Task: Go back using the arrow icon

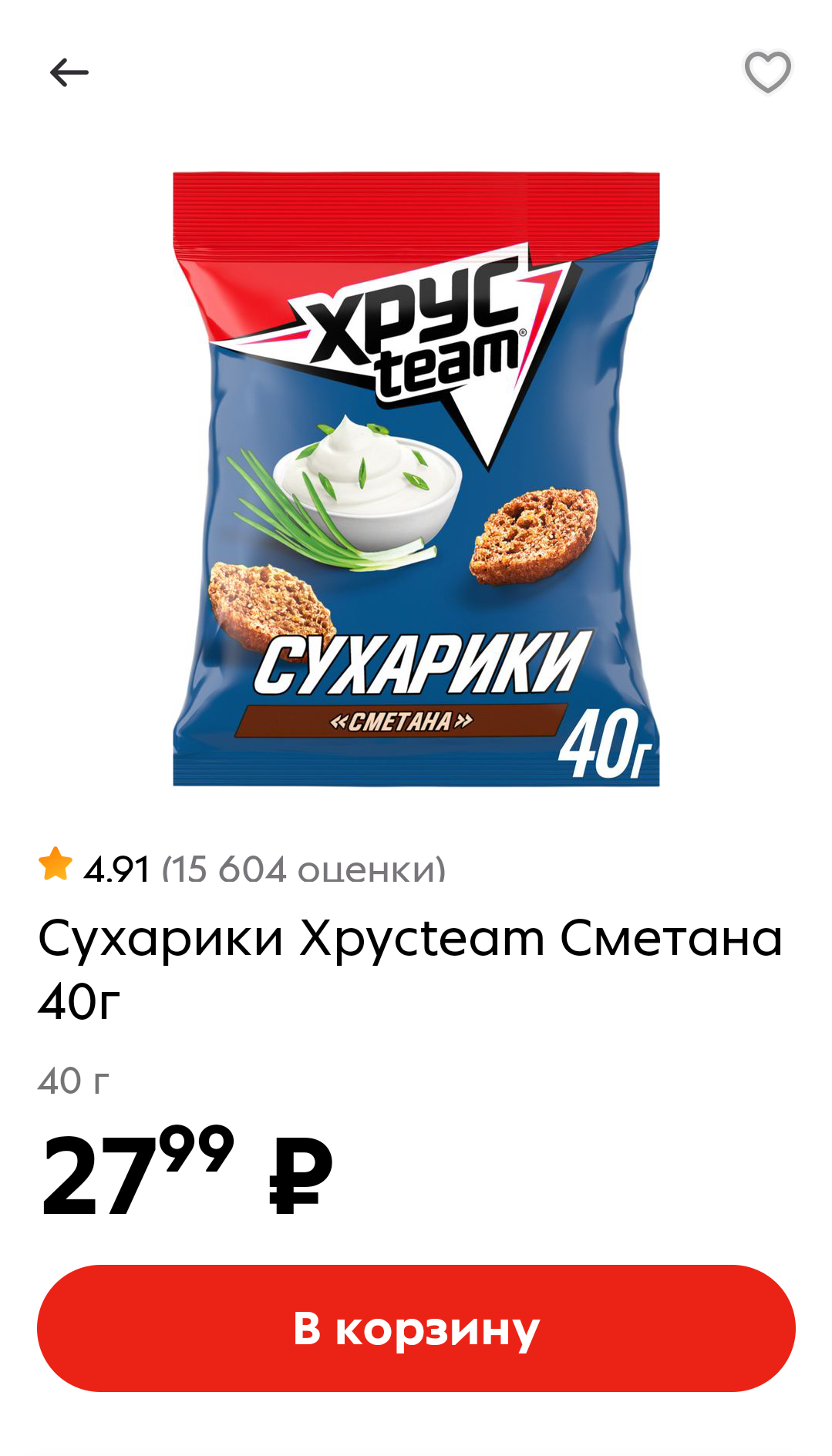Action: click(x=69, y=72)
